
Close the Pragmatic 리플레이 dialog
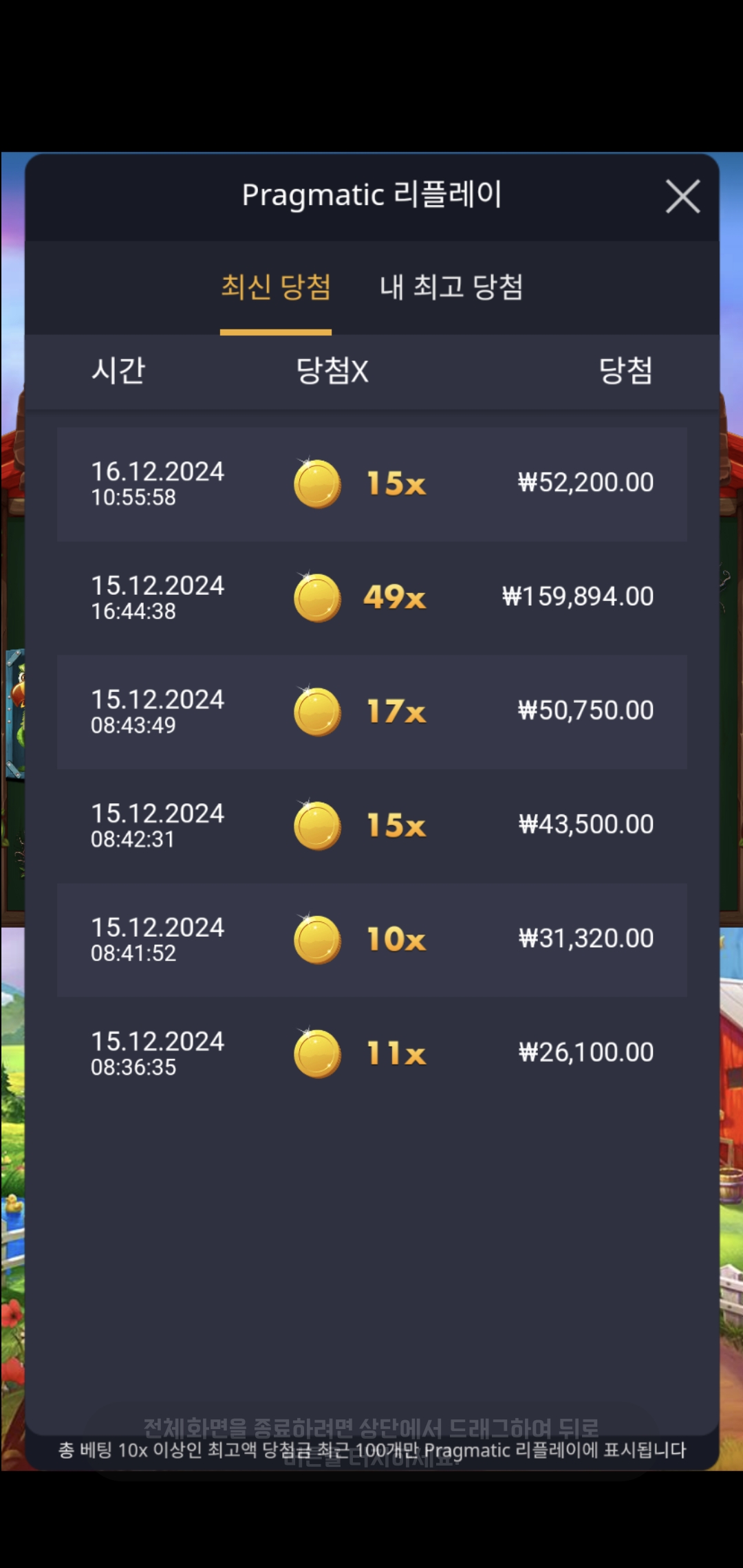click(682, 197)
